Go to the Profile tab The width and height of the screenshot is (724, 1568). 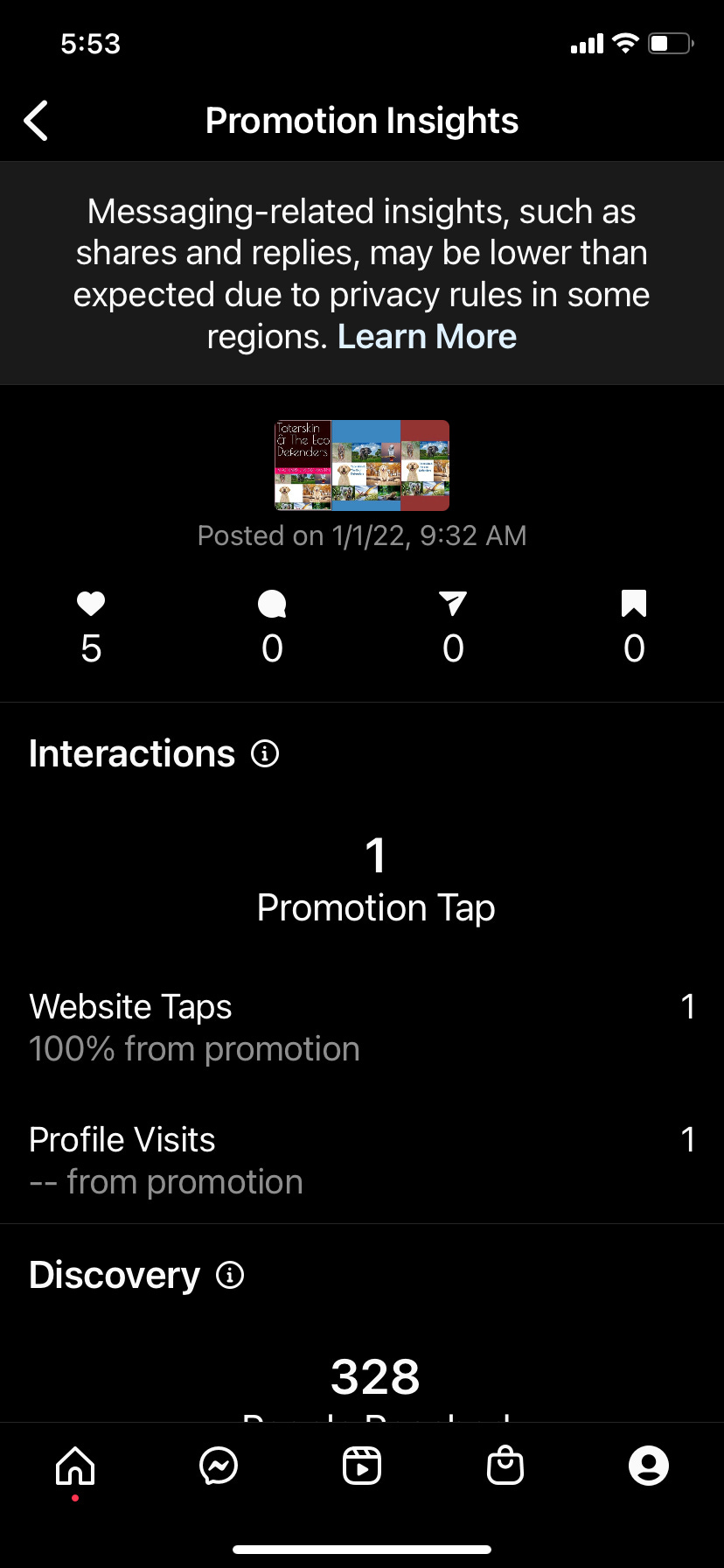[649, 1466]
